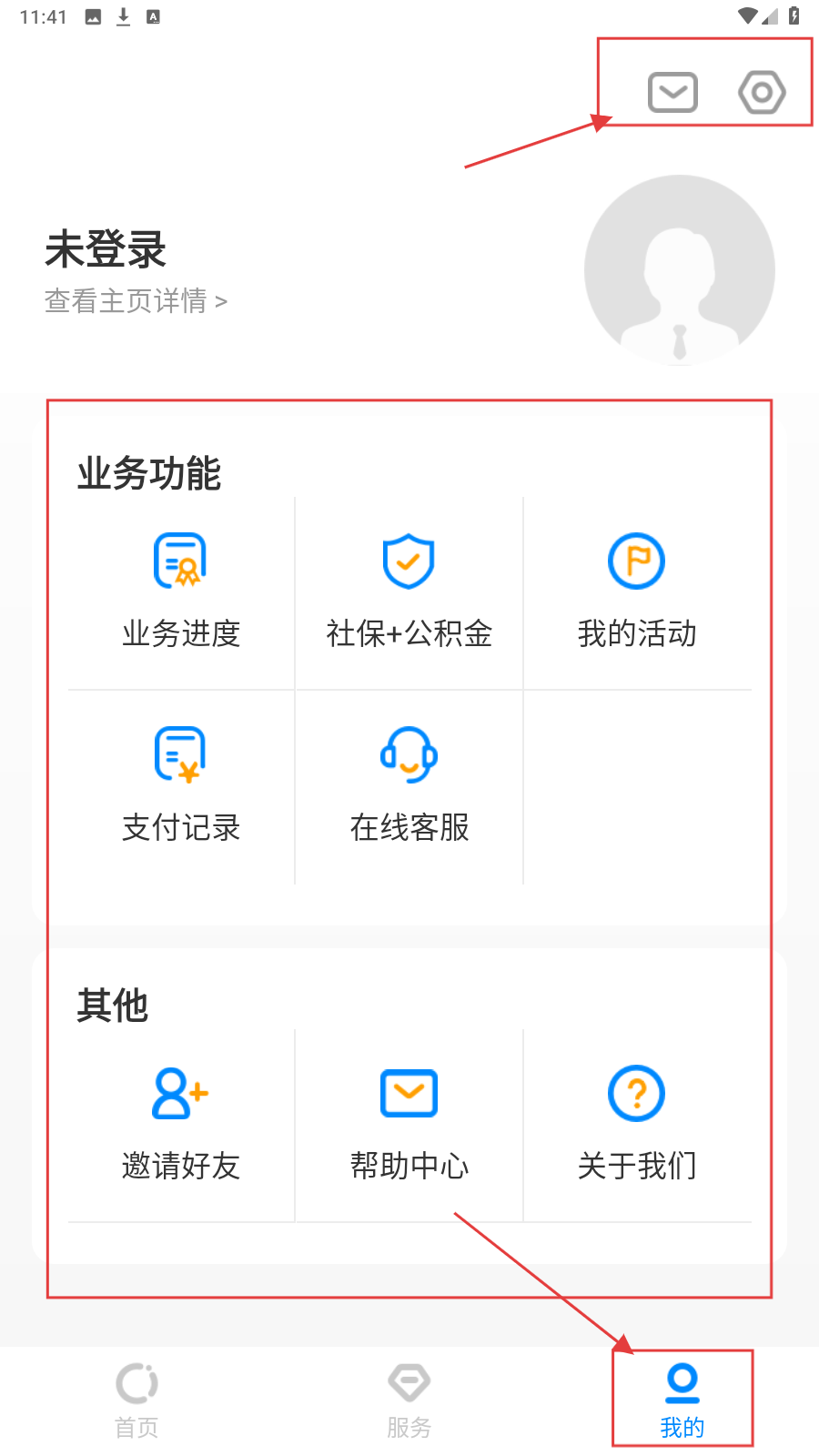Open the messages envelope icon
This screenshot has height=1456, width=819.
click(x=672, y=92)
